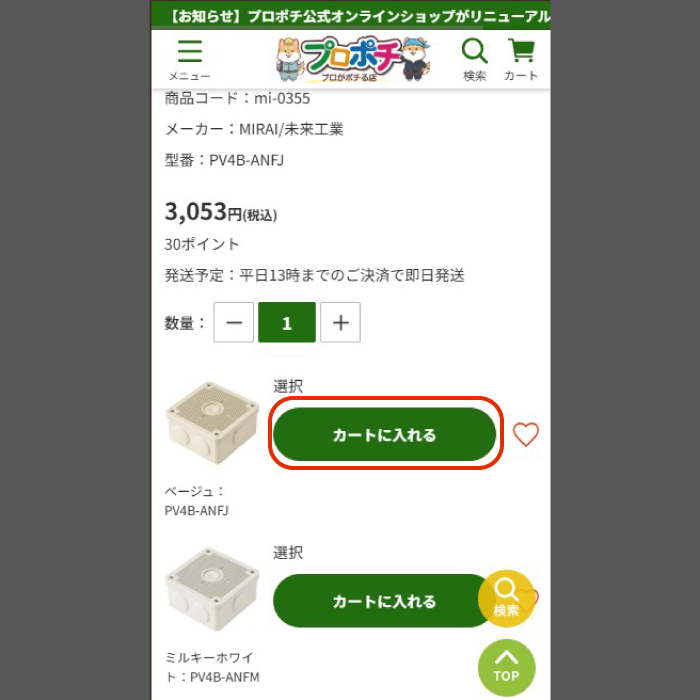View the ベージュ box product image

(212, 423)
